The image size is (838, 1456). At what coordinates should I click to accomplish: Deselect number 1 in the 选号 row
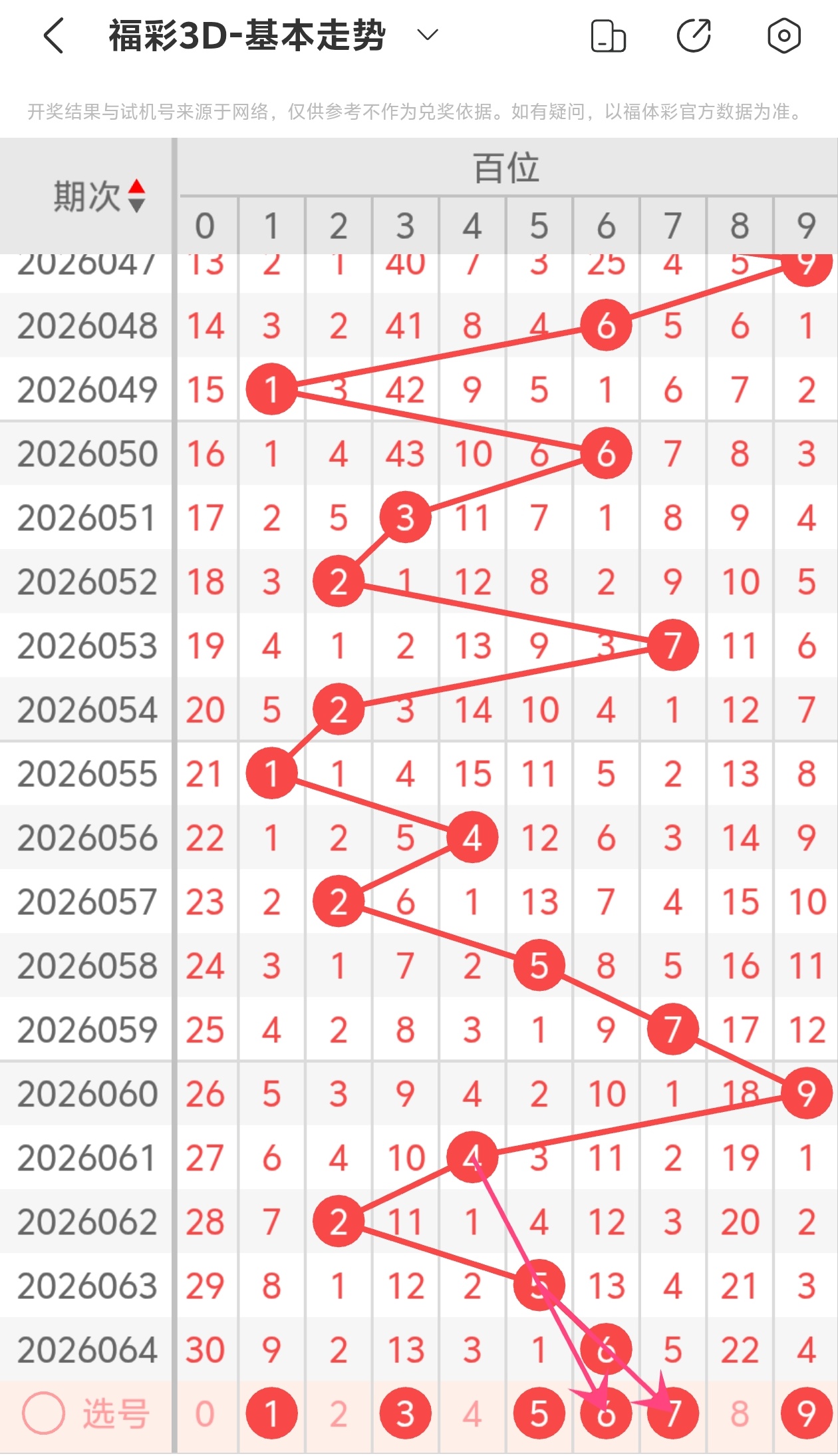tap(271, 1413)
